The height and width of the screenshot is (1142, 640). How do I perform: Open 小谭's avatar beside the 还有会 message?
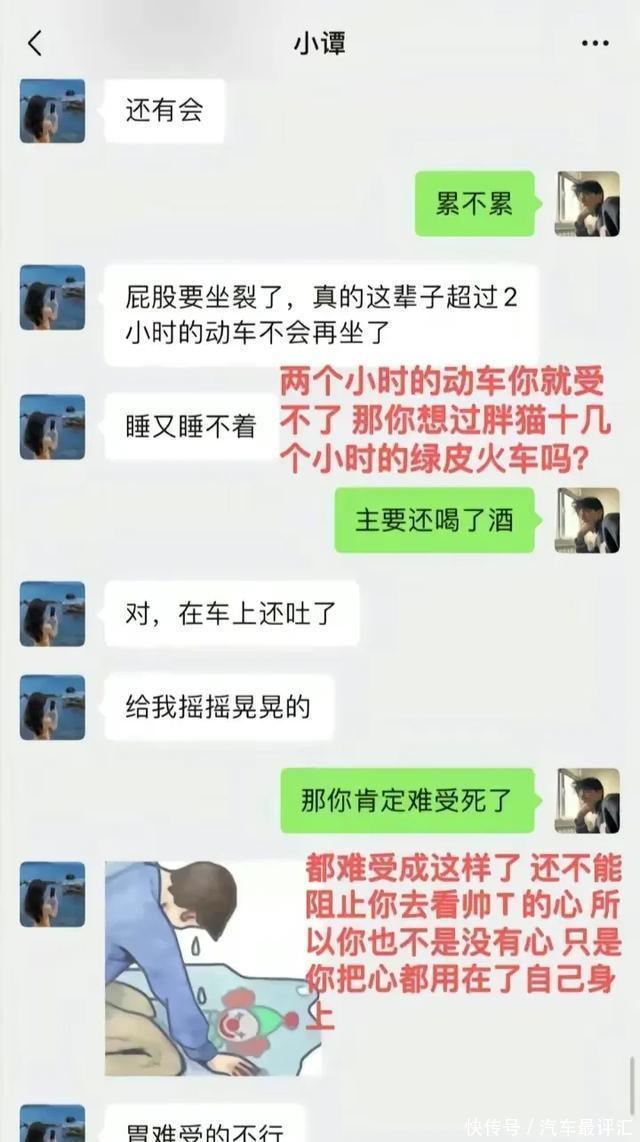52,111
